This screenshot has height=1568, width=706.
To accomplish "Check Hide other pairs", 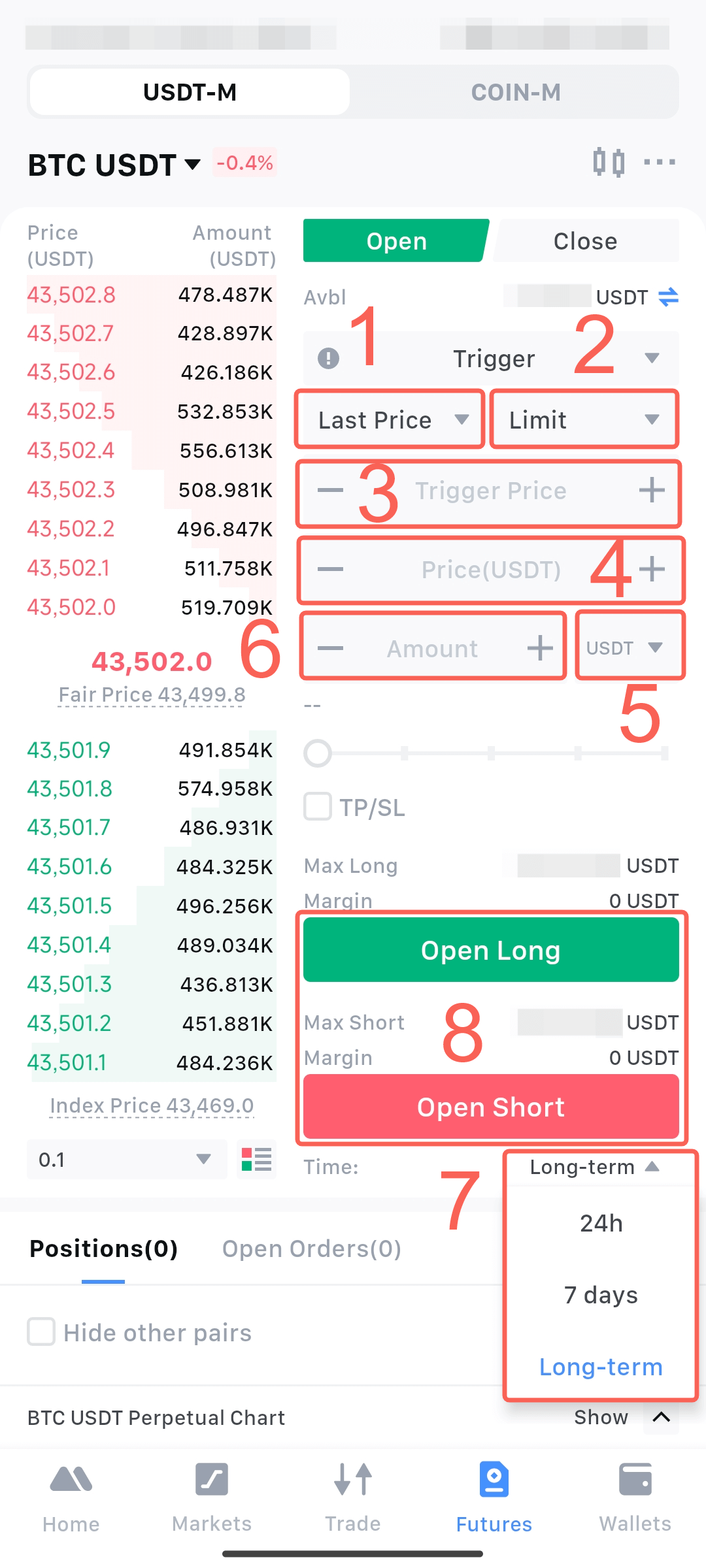I will 41,1331.
